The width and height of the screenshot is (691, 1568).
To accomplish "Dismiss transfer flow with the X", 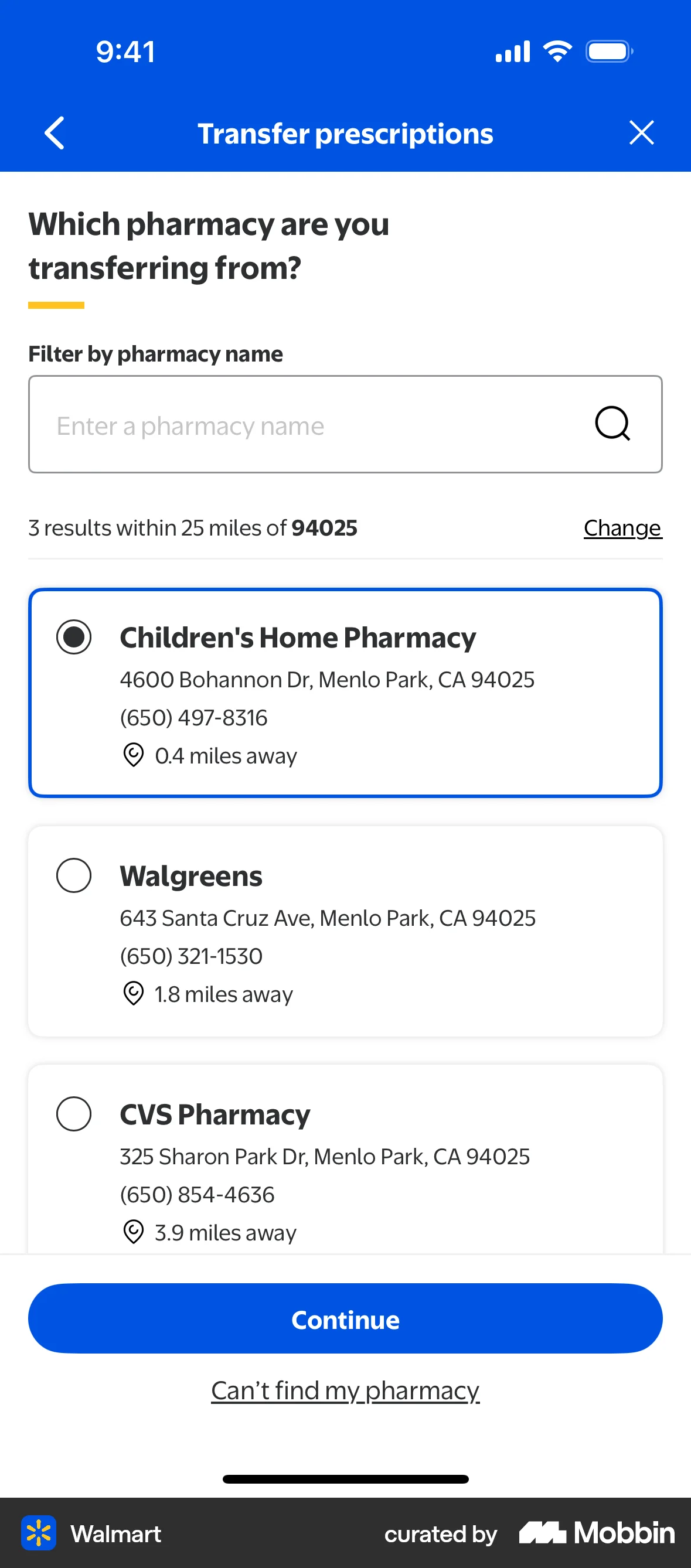I will [x=641, y=134].
